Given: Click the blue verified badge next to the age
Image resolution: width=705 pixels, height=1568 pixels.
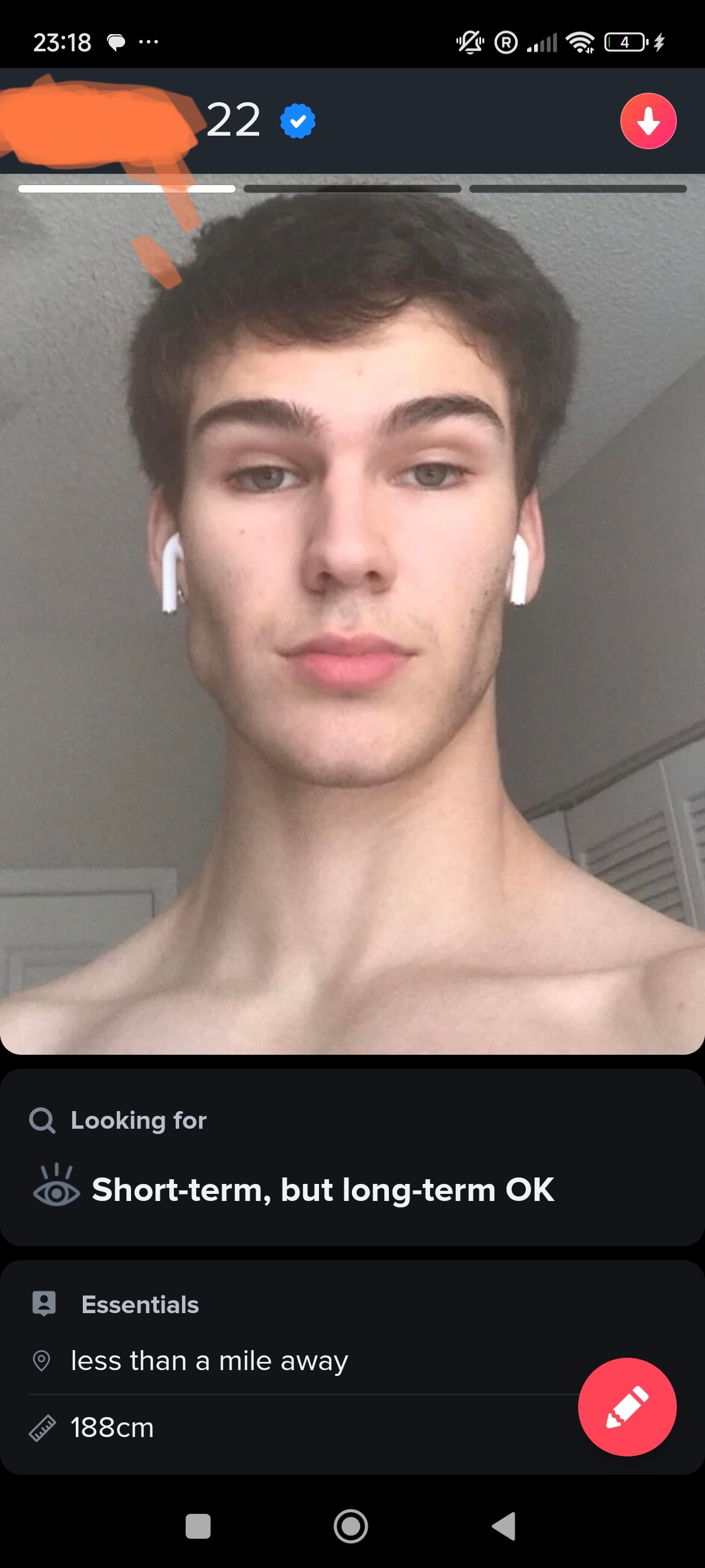Looking at the screenshot, I should [297, 120].
